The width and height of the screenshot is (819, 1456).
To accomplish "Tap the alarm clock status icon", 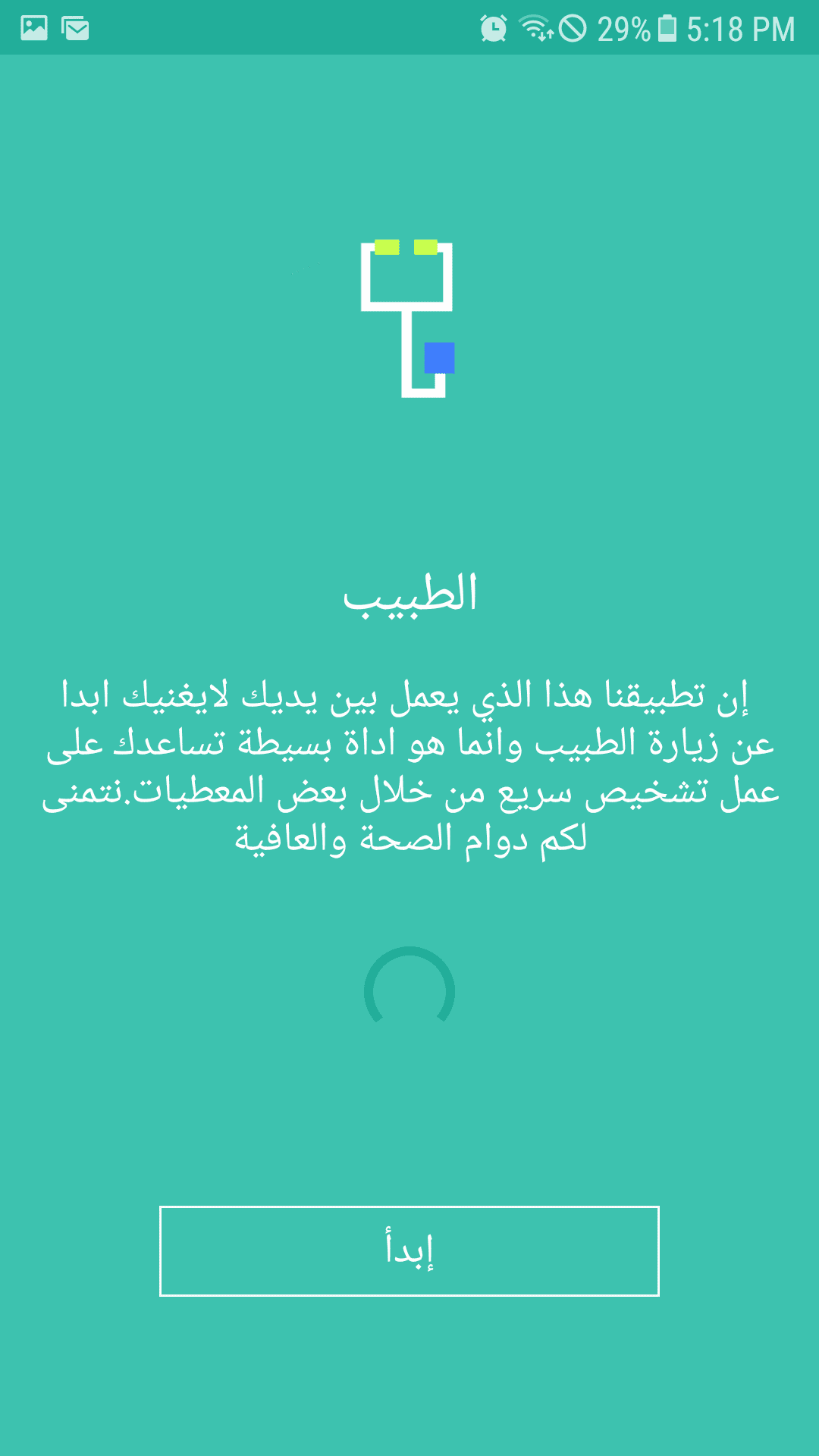I will [x=494, y=29].
